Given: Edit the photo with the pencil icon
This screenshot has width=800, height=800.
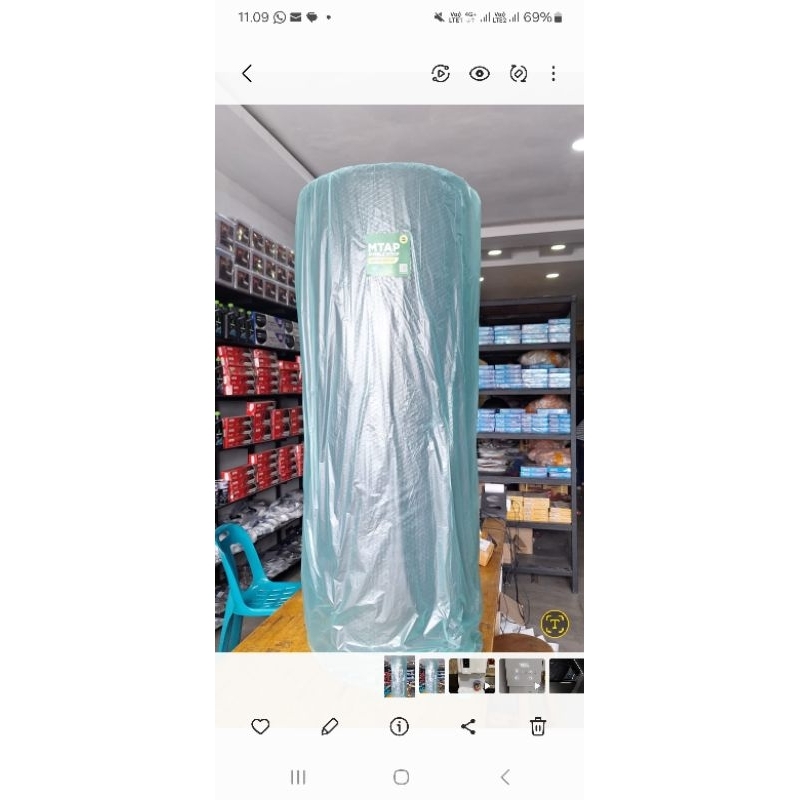Looking at the screenshot, I should [x=330, y=727].
